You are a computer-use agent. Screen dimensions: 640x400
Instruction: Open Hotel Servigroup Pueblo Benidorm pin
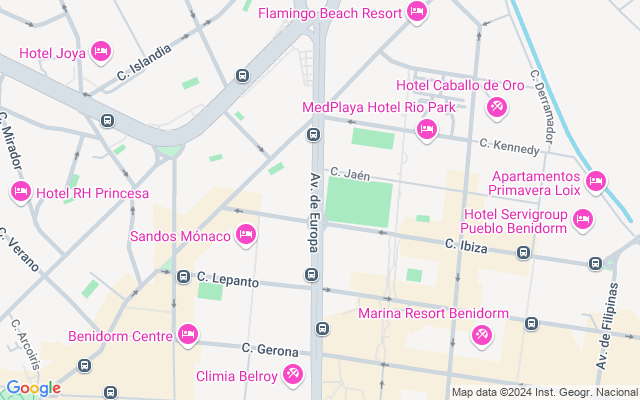tap(583, 219)
